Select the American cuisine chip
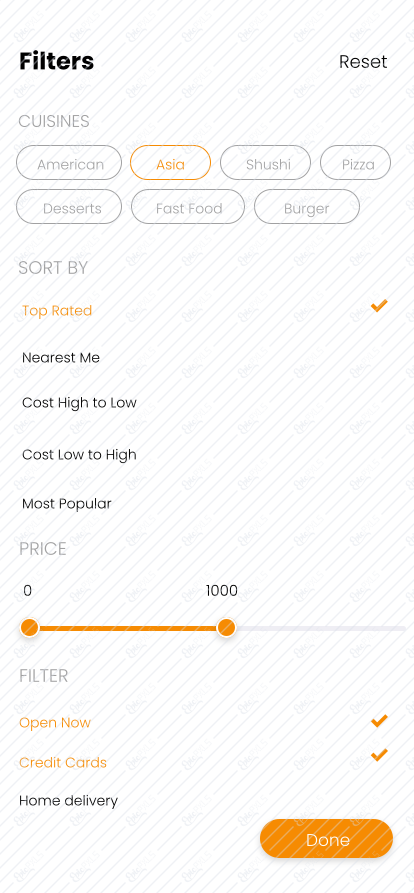 tap(69, 163)
